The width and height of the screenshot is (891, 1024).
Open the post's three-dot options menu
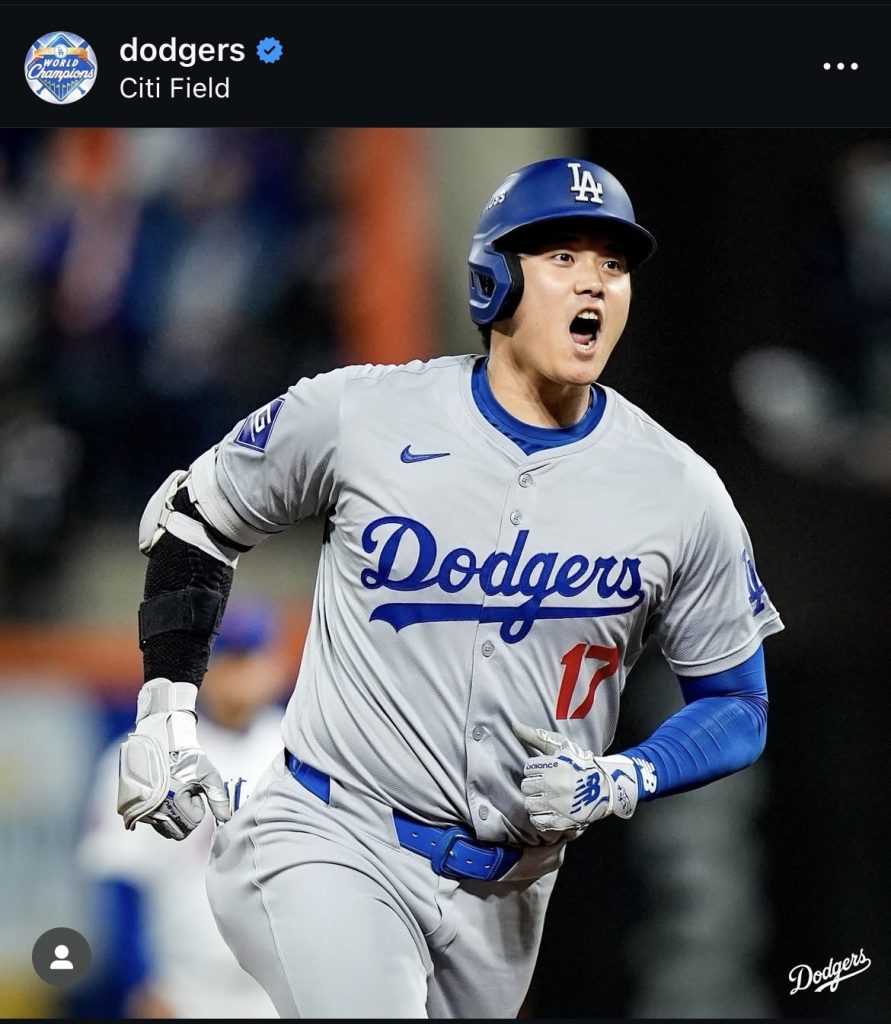point(840,66)
